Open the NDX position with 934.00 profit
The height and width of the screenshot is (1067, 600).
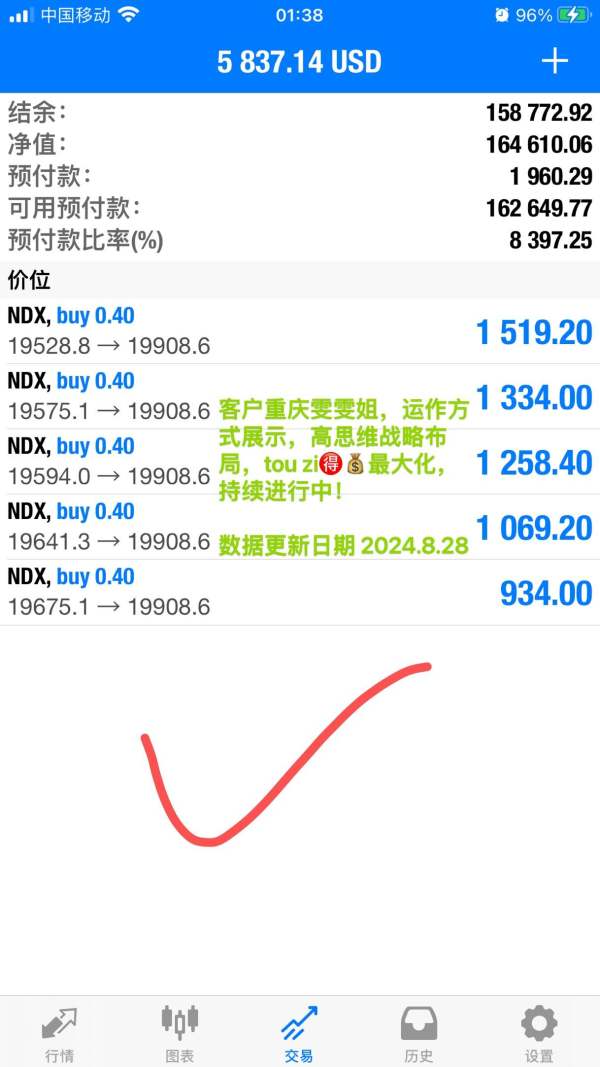(x=300, y=592)
